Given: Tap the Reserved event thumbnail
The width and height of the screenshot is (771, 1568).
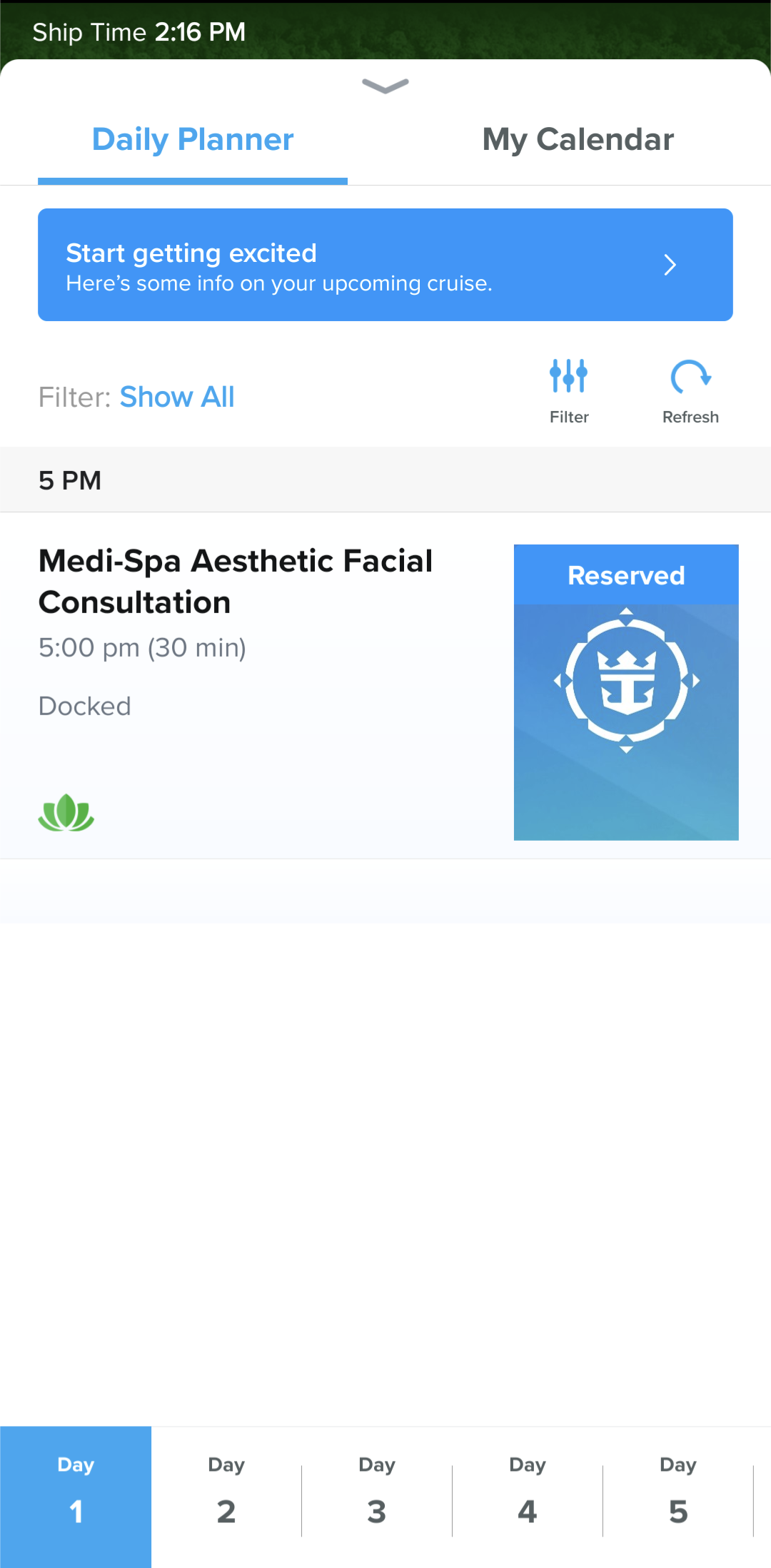Looking at the screenshot, I should pyautogui.click(x=626, y=692).
